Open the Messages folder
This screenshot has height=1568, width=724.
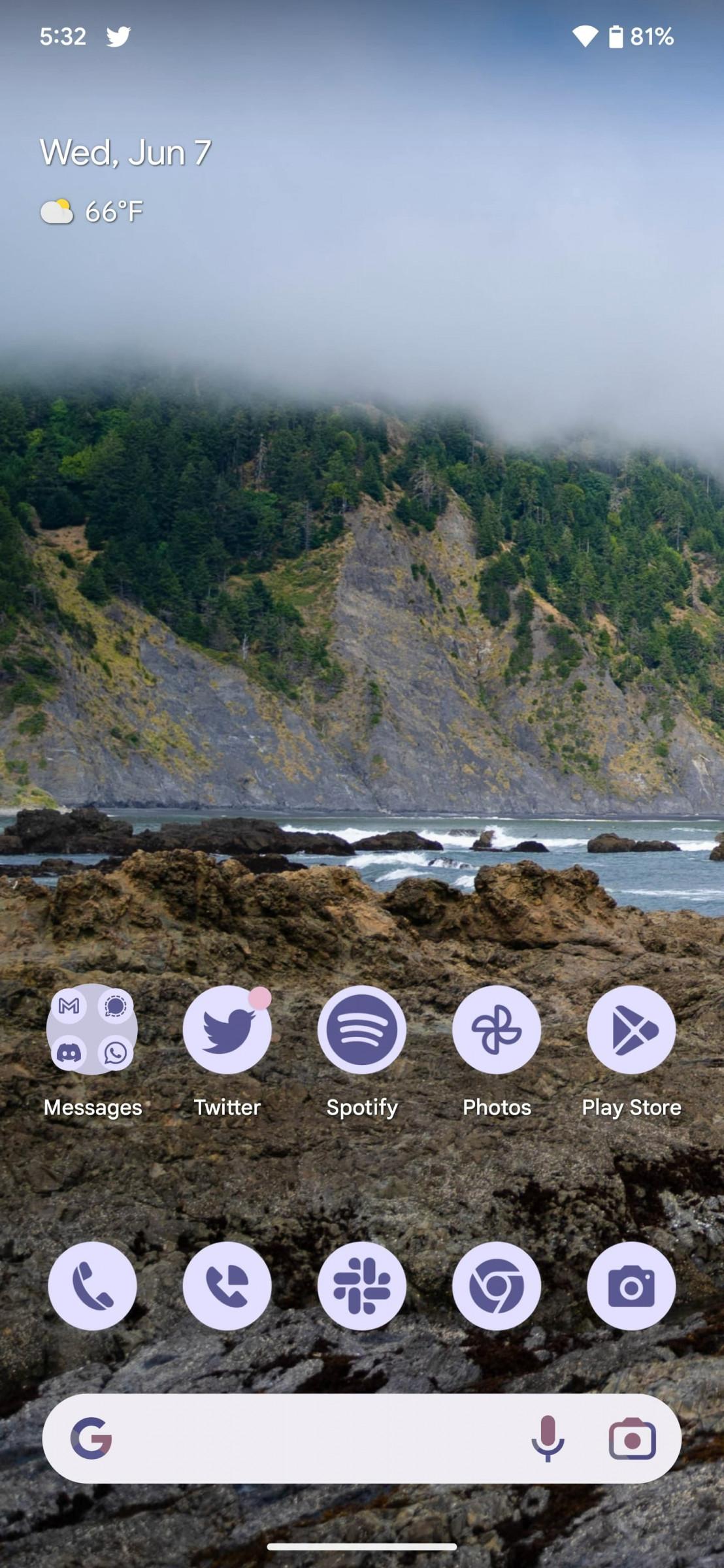92,1029
